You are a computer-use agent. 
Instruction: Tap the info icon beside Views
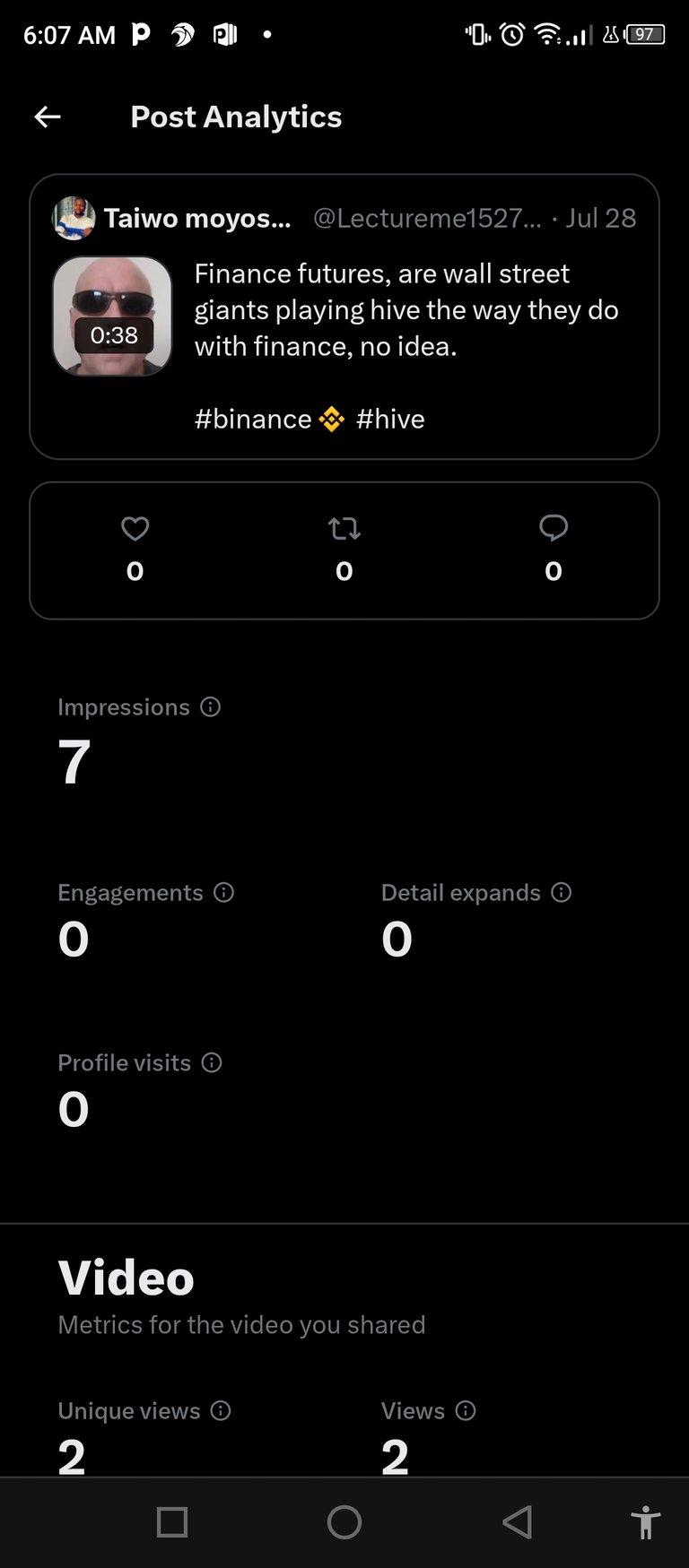point(466,1411)
